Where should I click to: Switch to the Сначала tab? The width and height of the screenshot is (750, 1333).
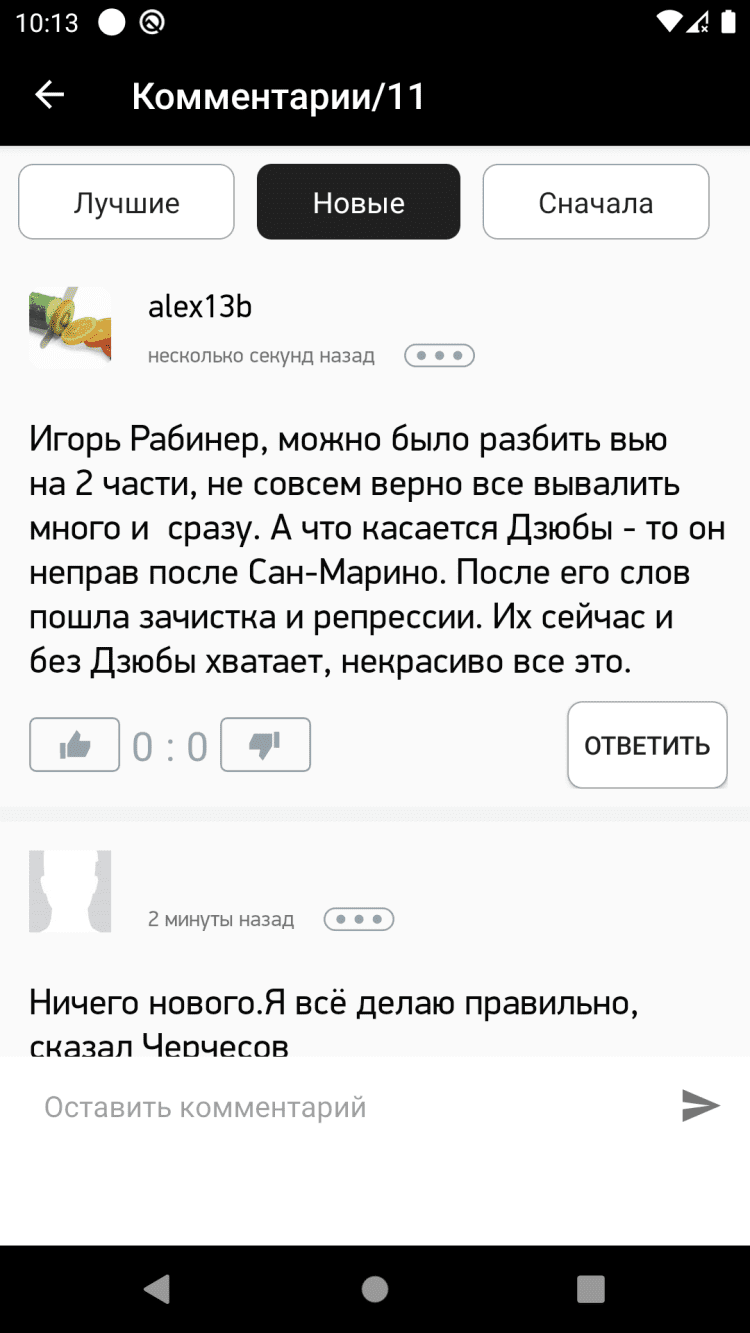(x=595, y=203)
